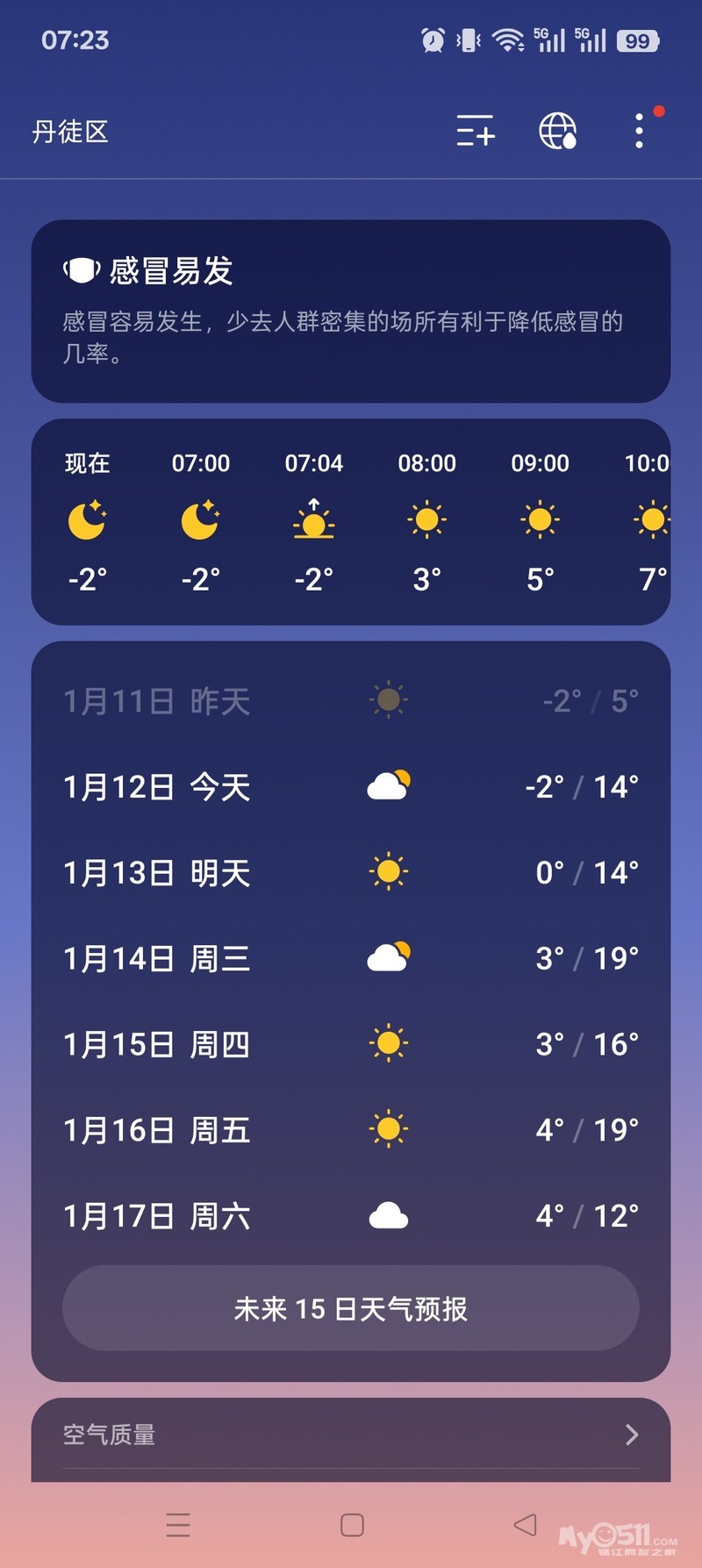The image size is (702, 1568).
Task: Tap the 1月17日 周六 forecast row
Action: tap(350, 1216)
